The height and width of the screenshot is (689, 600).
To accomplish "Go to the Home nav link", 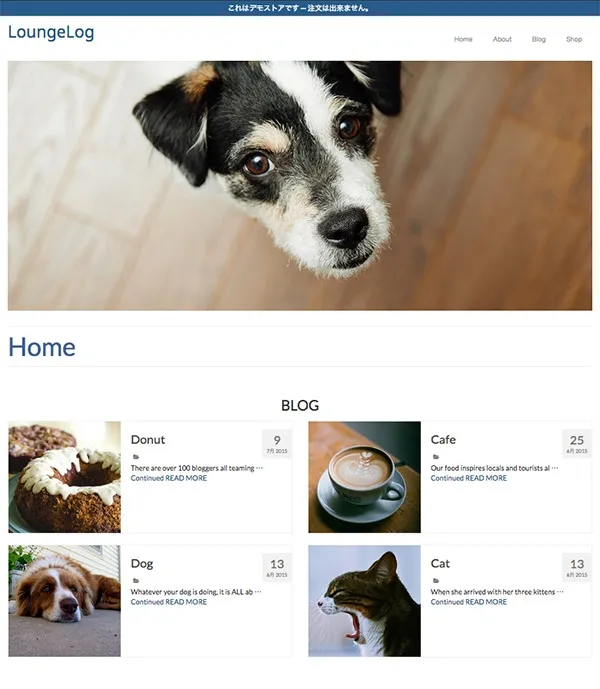I will coord(463,40).
